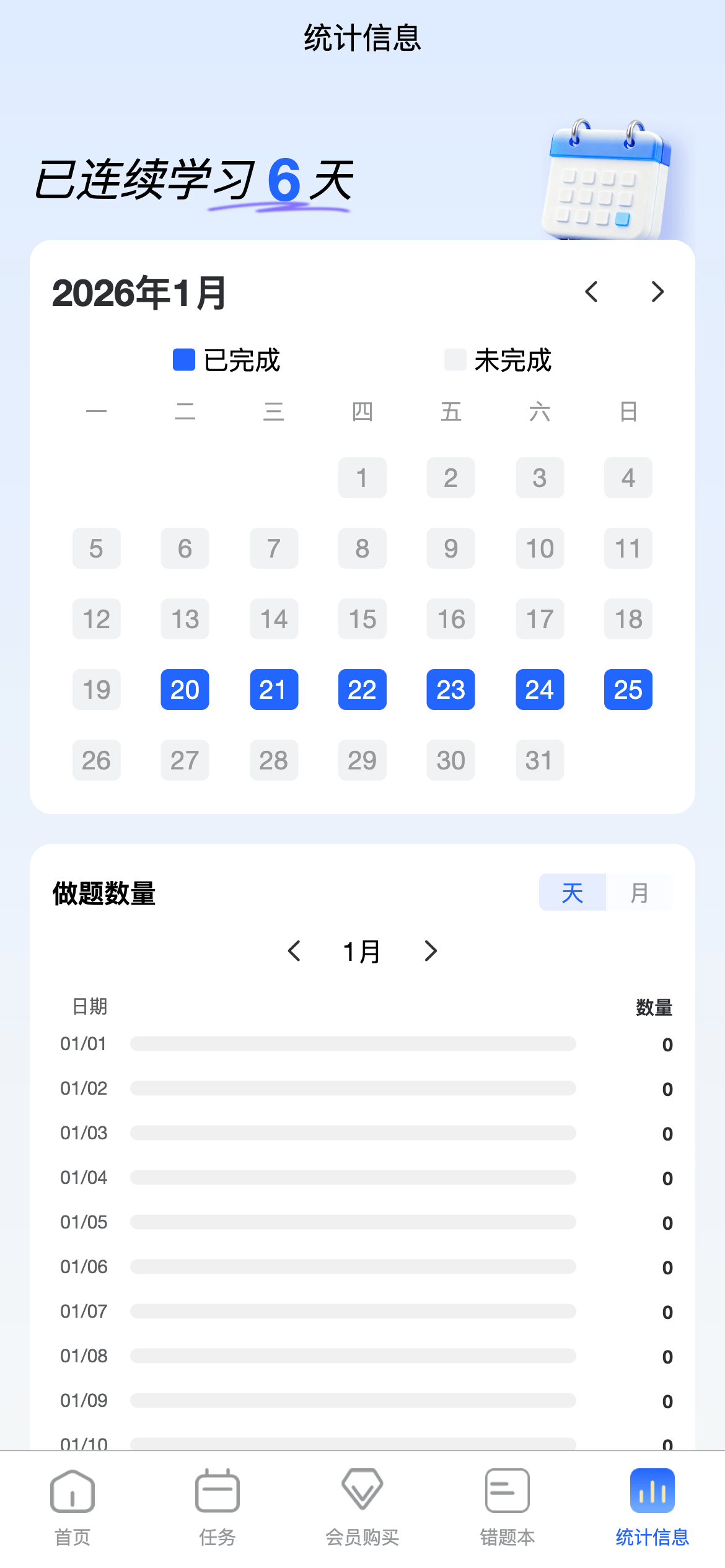Go to previous month in the calendar
725x1568 pixels.
[591, 292]
